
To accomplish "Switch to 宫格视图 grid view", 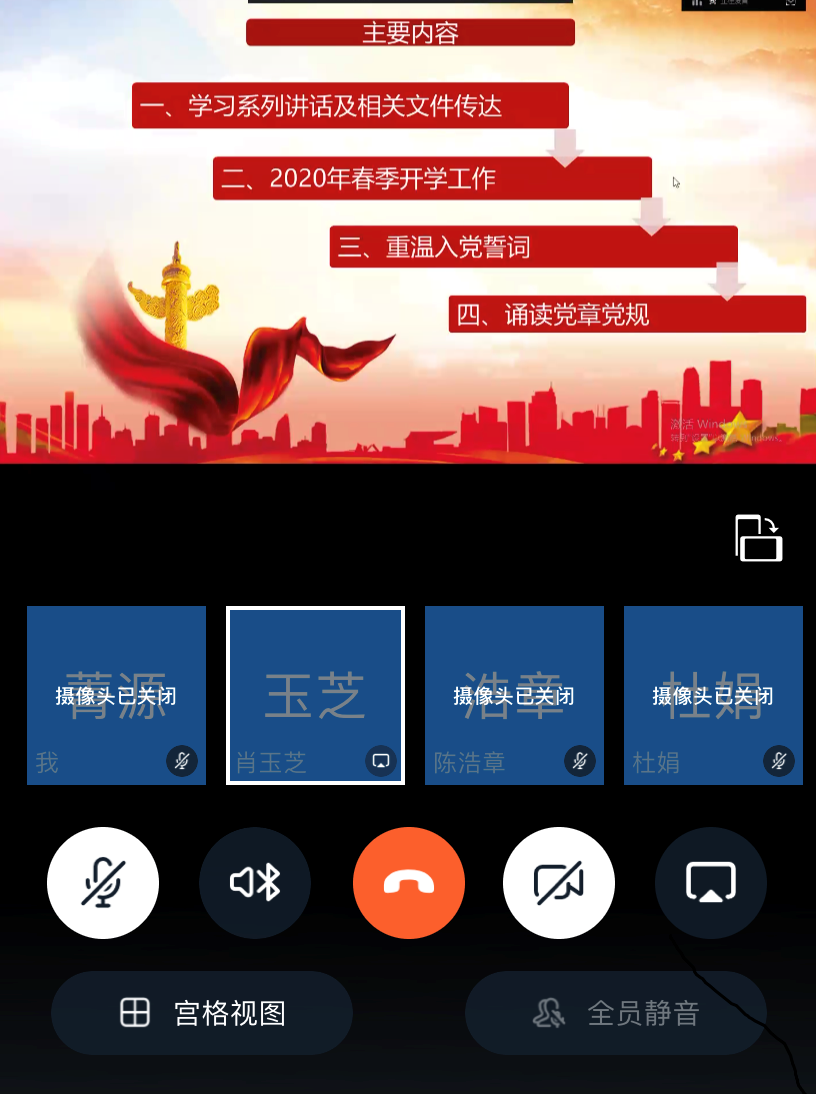I will pos(202,1013).
